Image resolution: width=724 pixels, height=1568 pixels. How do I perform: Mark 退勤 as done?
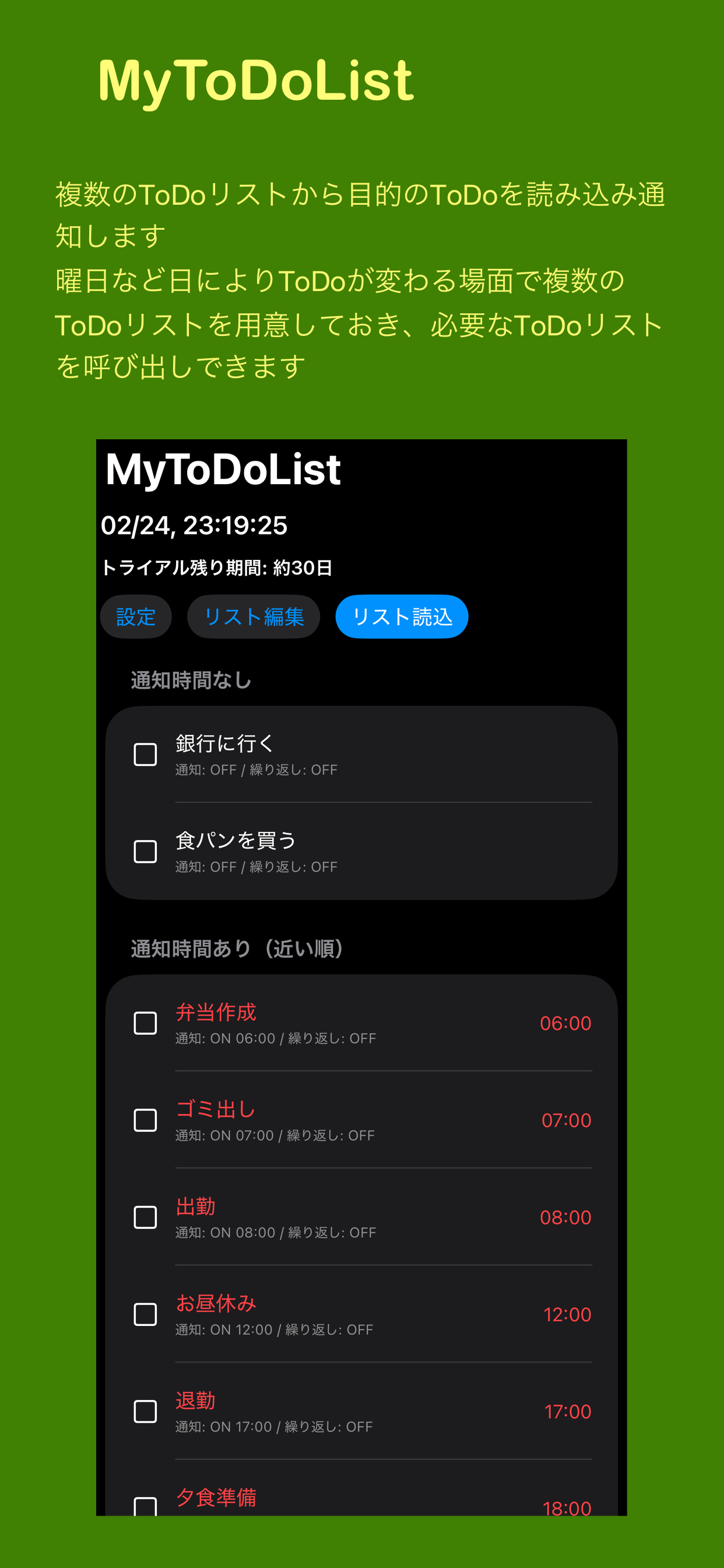pos(144,1412)
